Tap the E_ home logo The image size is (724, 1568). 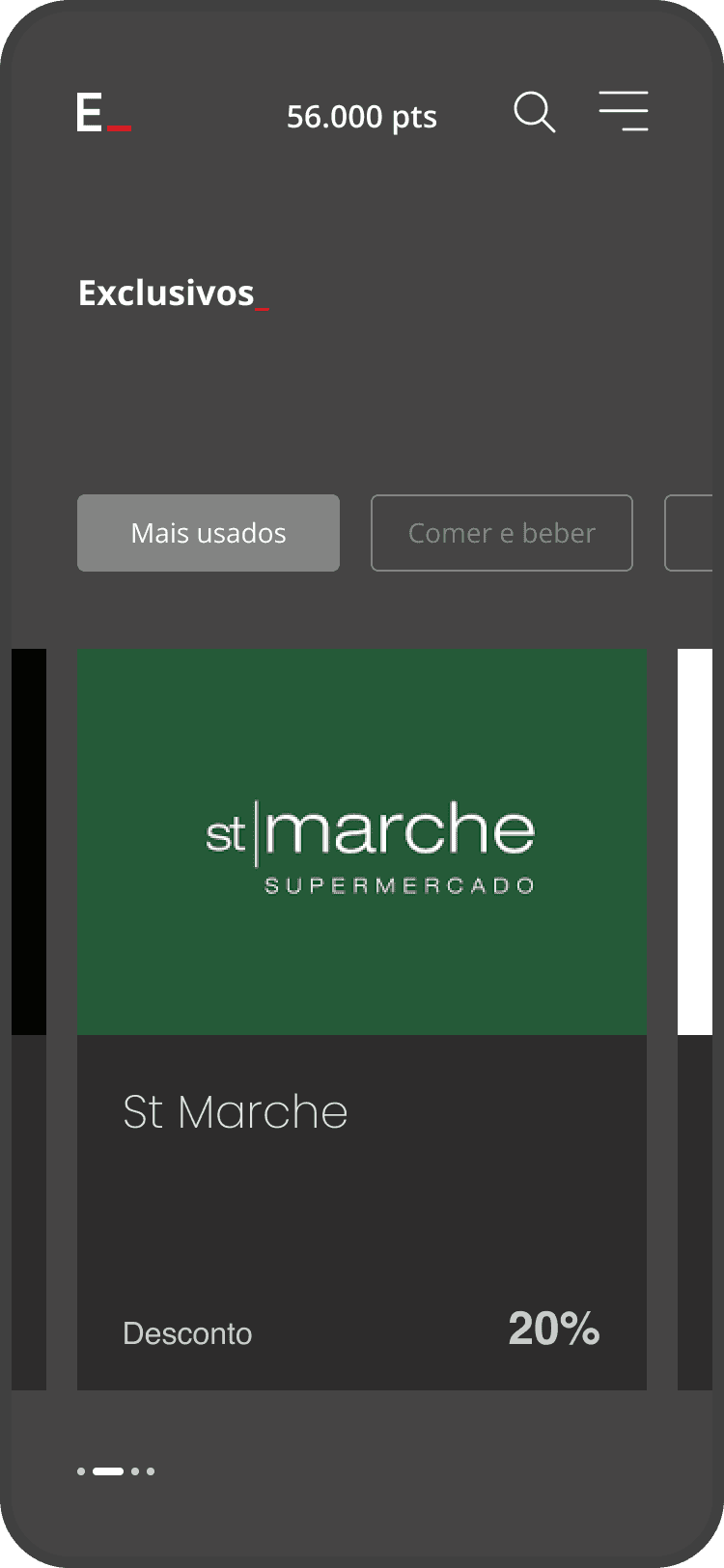tap(103, 114)
